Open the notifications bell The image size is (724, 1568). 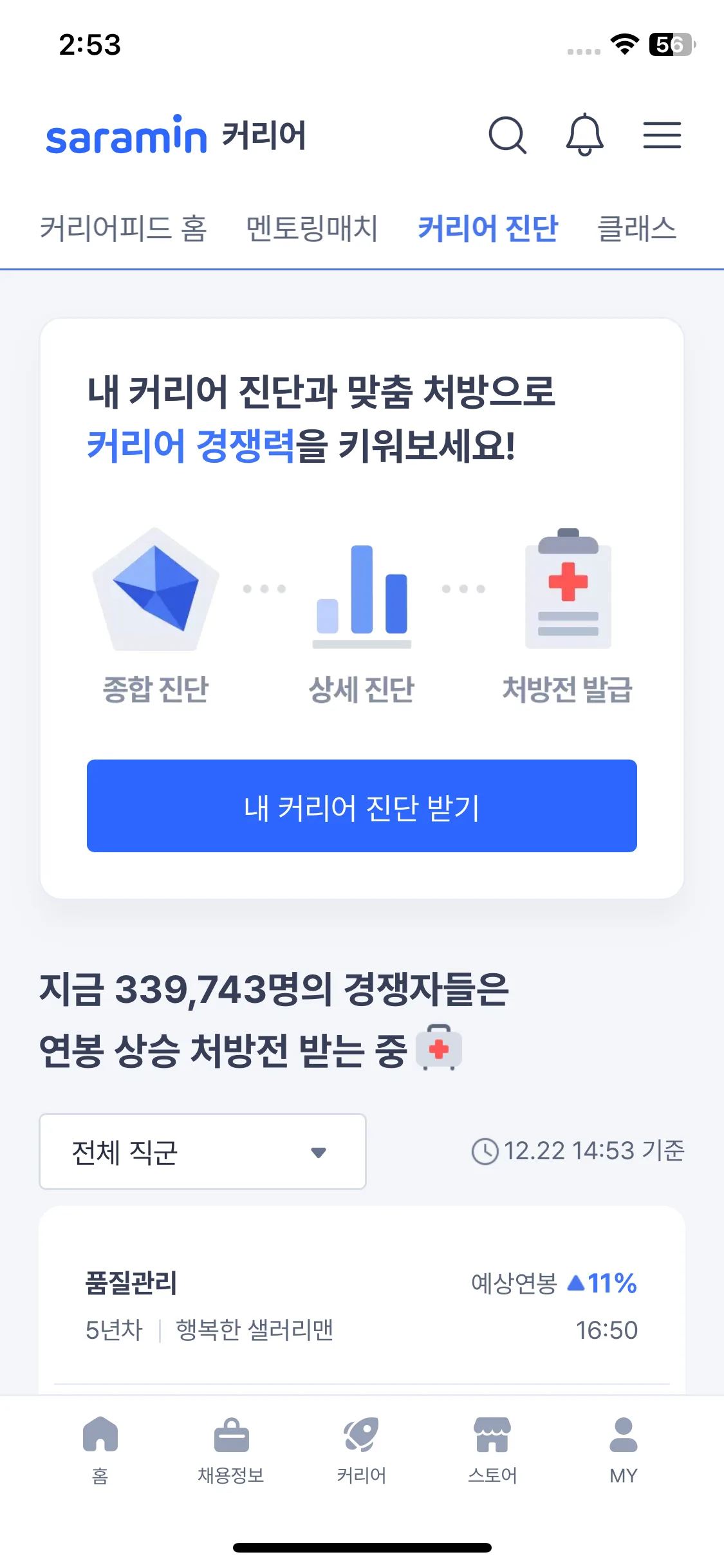pyautogui.click(x=584, y=135)
